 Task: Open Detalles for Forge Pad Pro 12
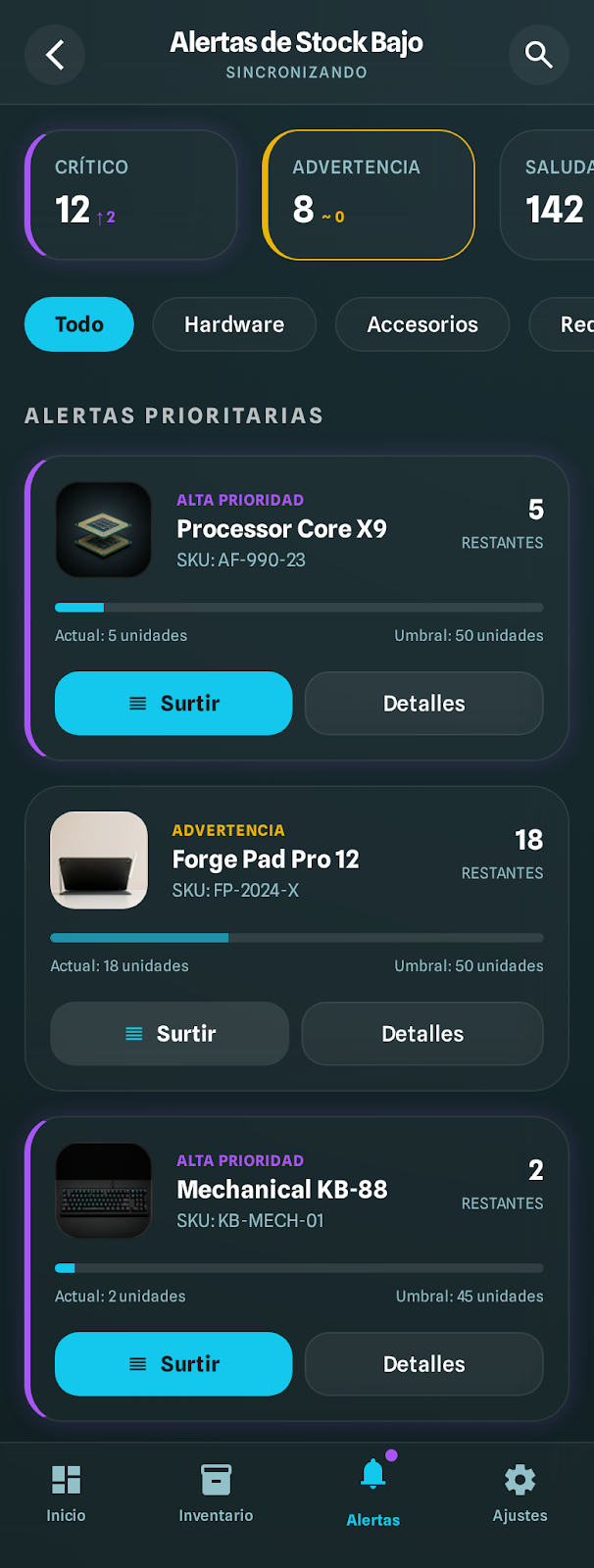421,1033
